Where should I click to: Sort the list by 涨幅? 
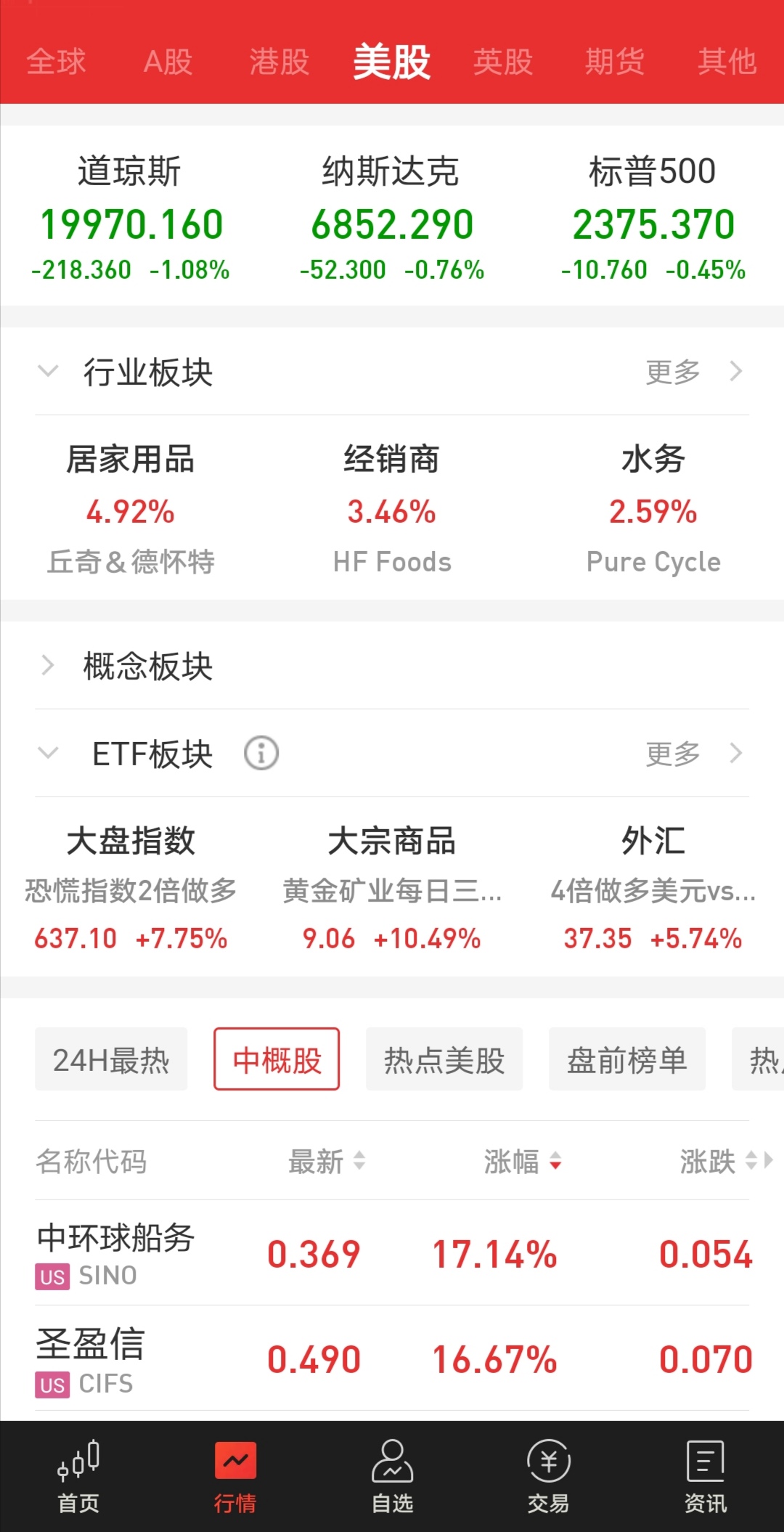(x=521, y=1162)
